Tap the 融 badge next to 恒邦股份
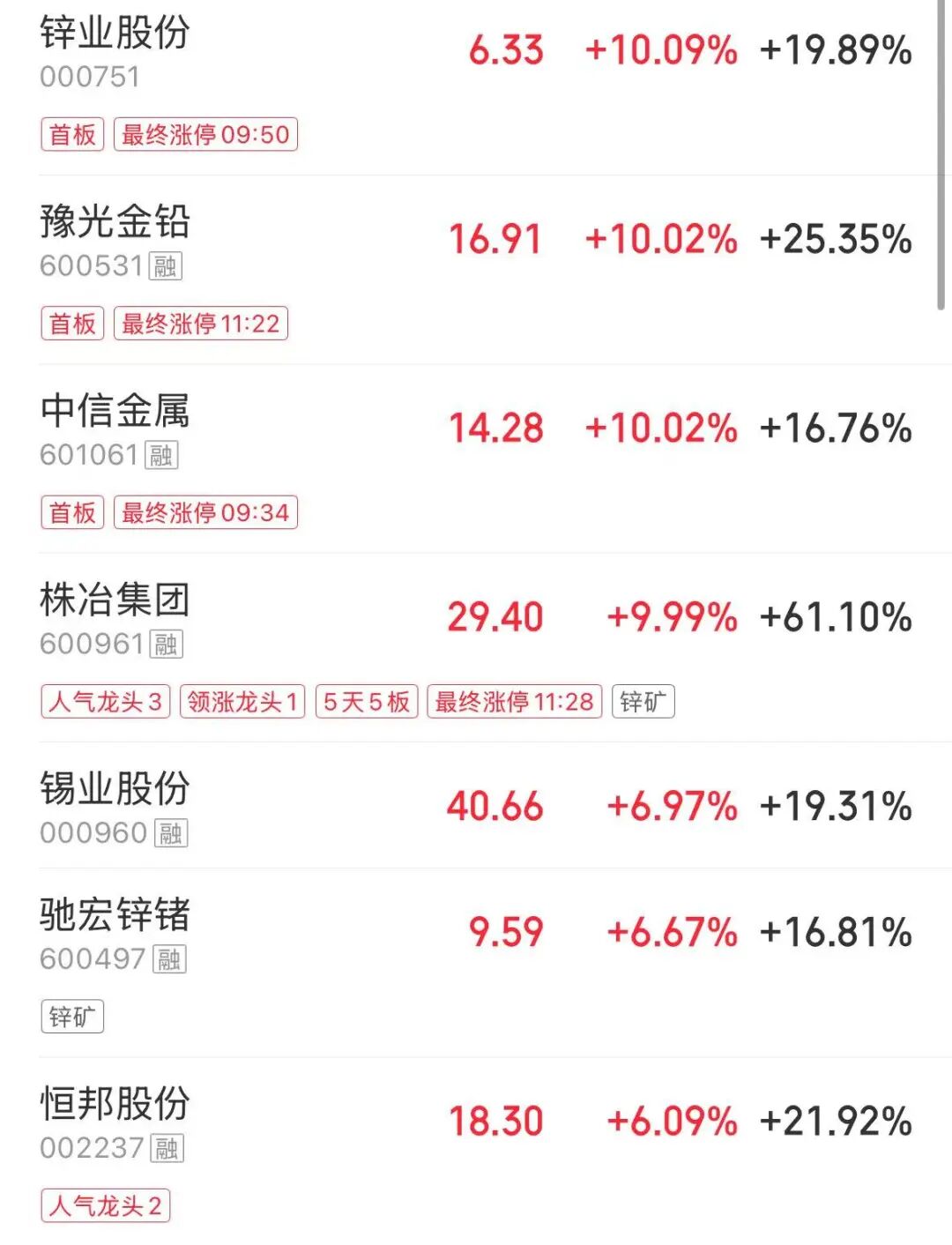The height and width of the screenshot is (1245, 952). [x=167, y=1149]
